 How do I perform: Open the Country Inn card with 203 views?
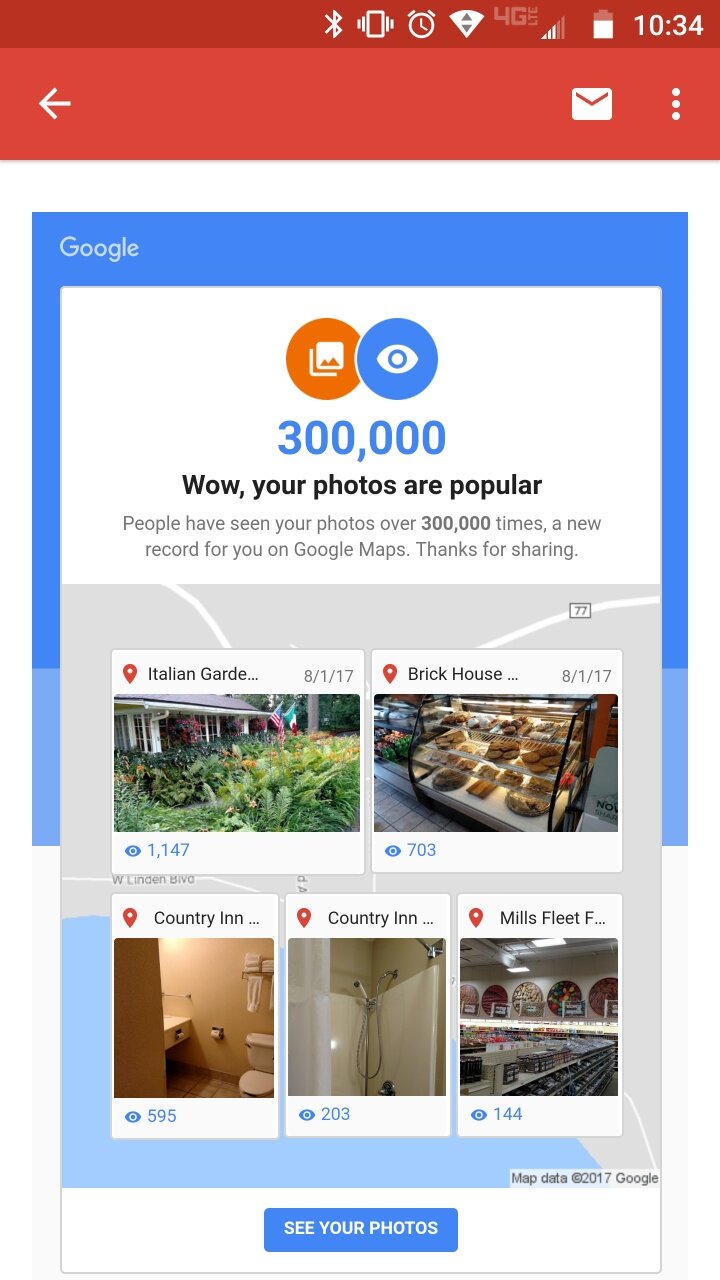click(367, 1016)
